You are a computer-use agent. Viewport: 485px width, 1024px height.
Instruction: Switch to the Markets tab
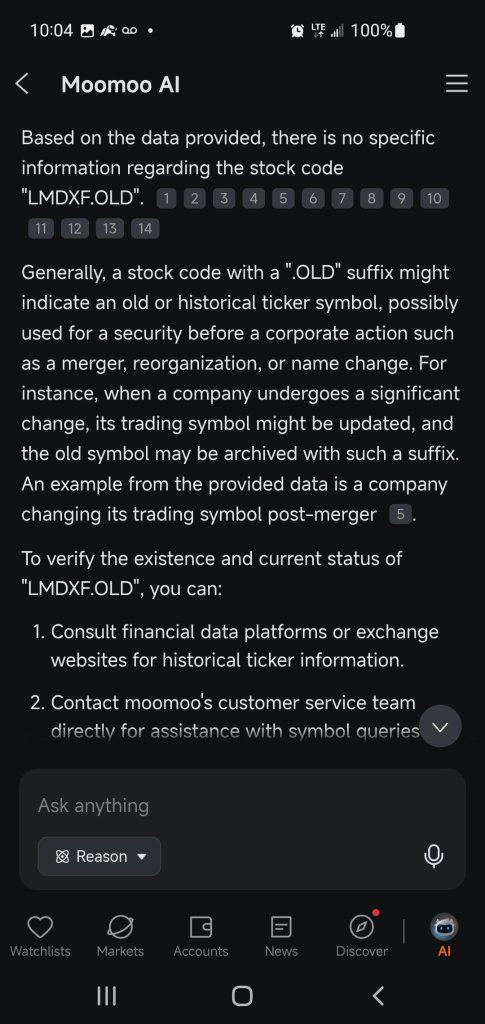120,936
